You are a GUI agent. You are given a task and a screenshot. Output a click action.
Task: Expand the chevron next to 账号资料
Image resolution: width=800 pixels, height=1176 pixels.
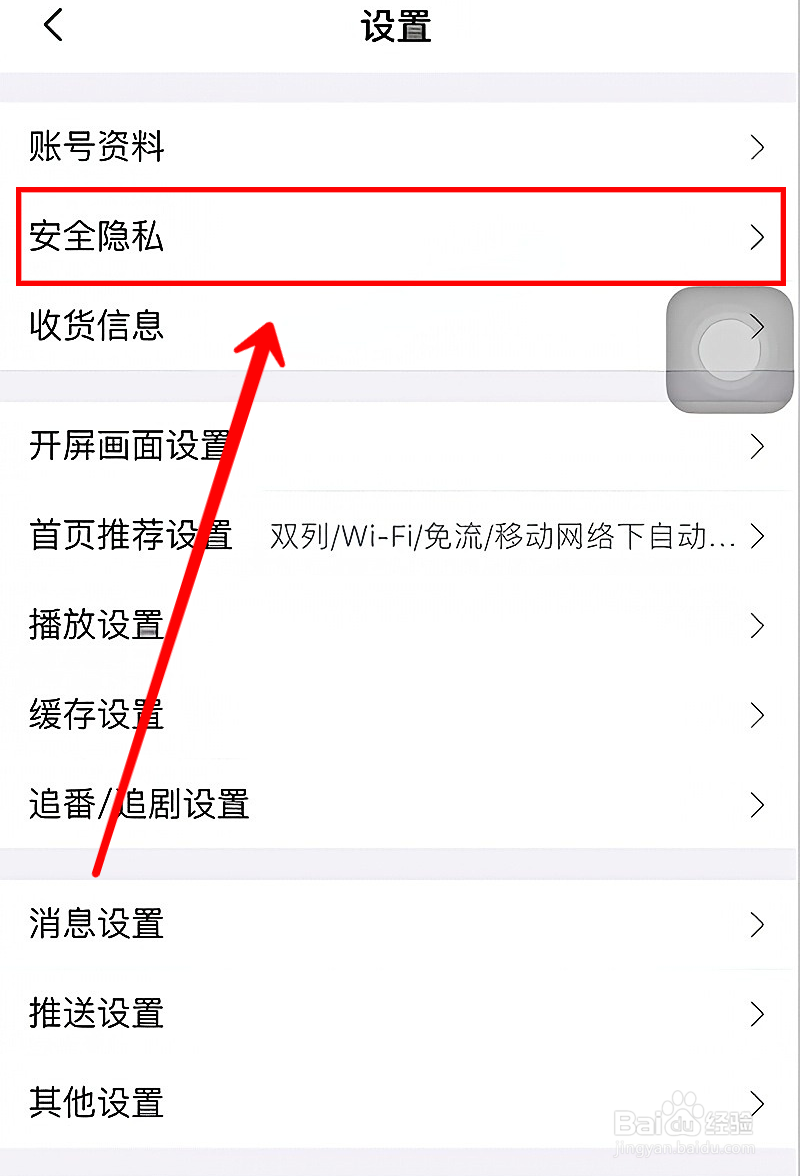pyautogui.click(x=758, y=147)
